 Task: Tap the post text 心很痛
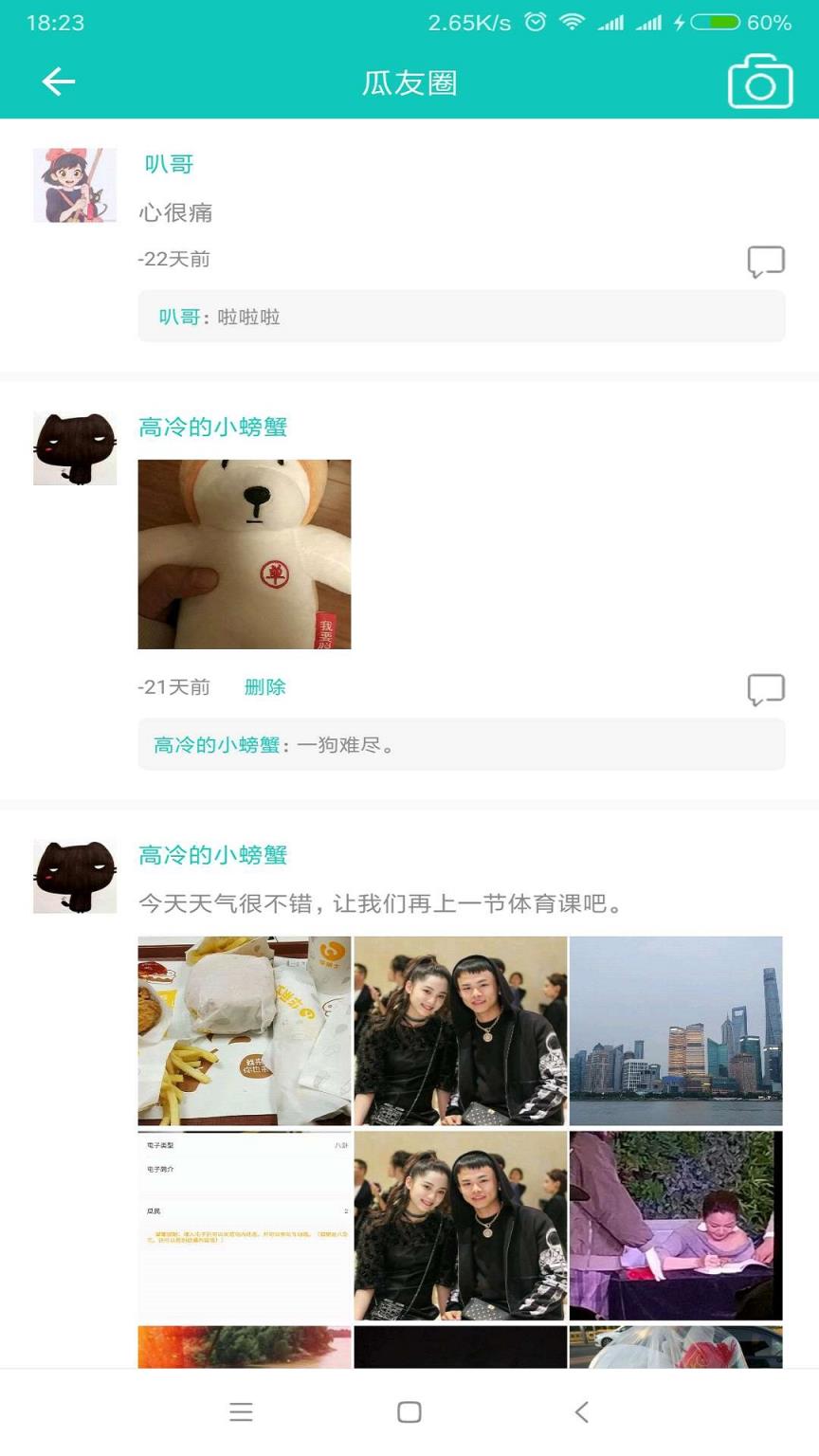click(175, 213)
